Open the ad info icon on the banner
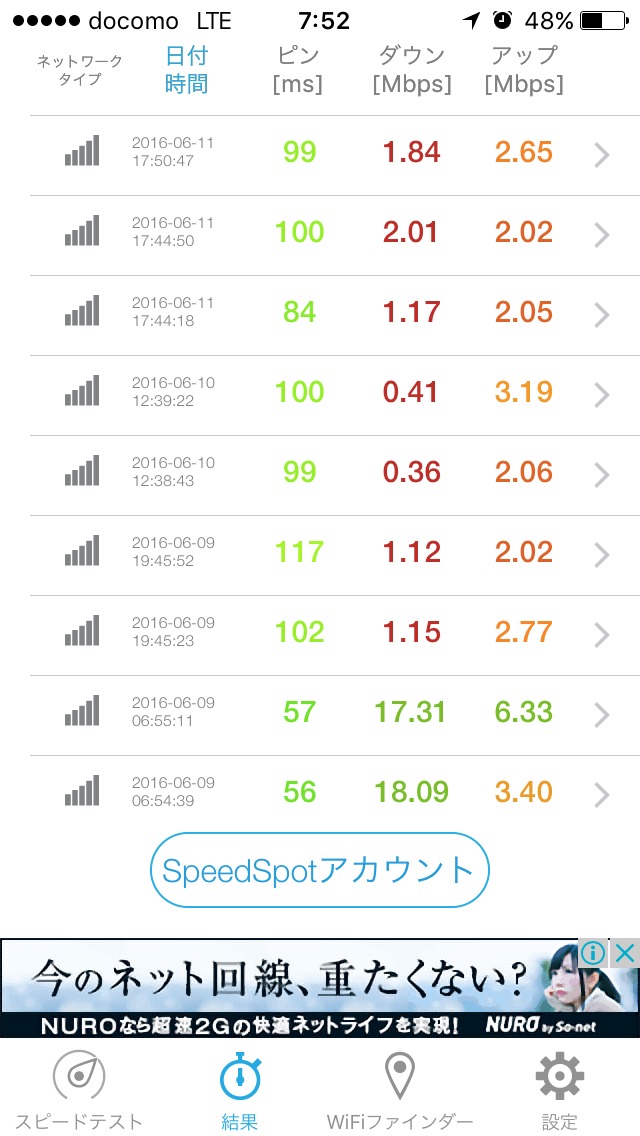Screen dimensions: 640x1136 tap(595, 953)
